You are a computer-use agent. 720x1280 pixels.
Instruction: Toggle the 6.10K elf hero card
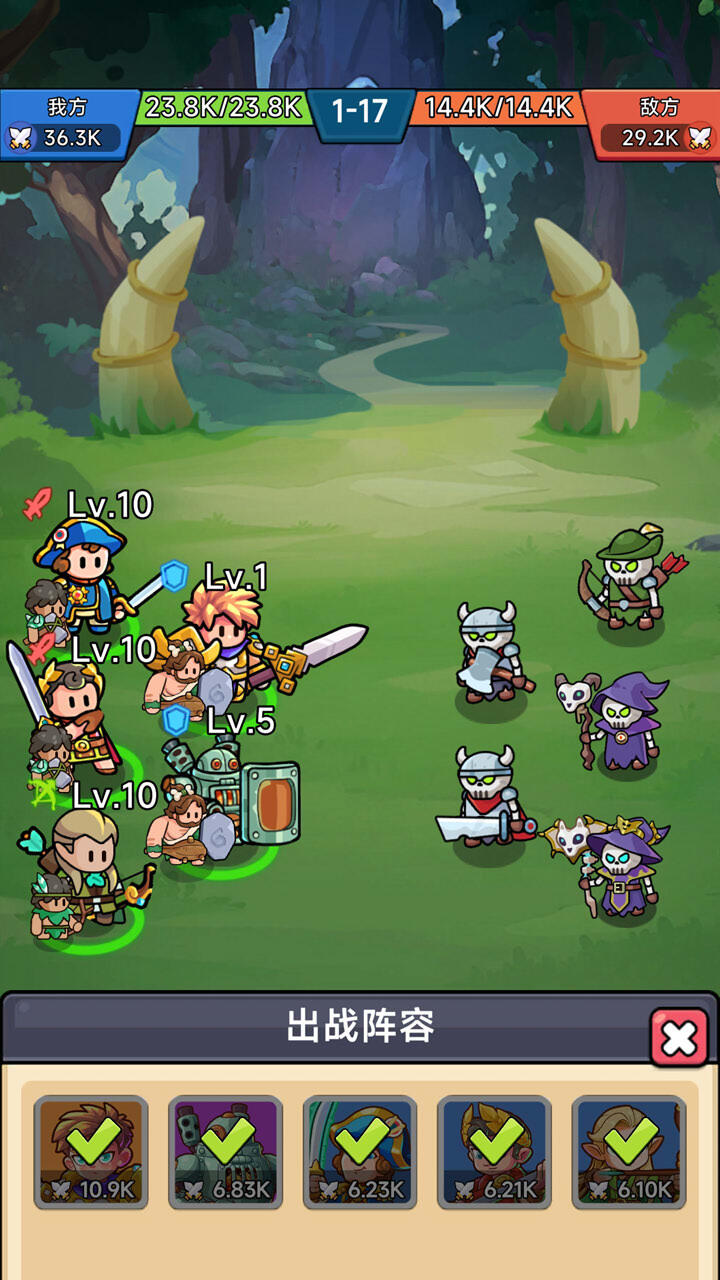pos(628,1150)
